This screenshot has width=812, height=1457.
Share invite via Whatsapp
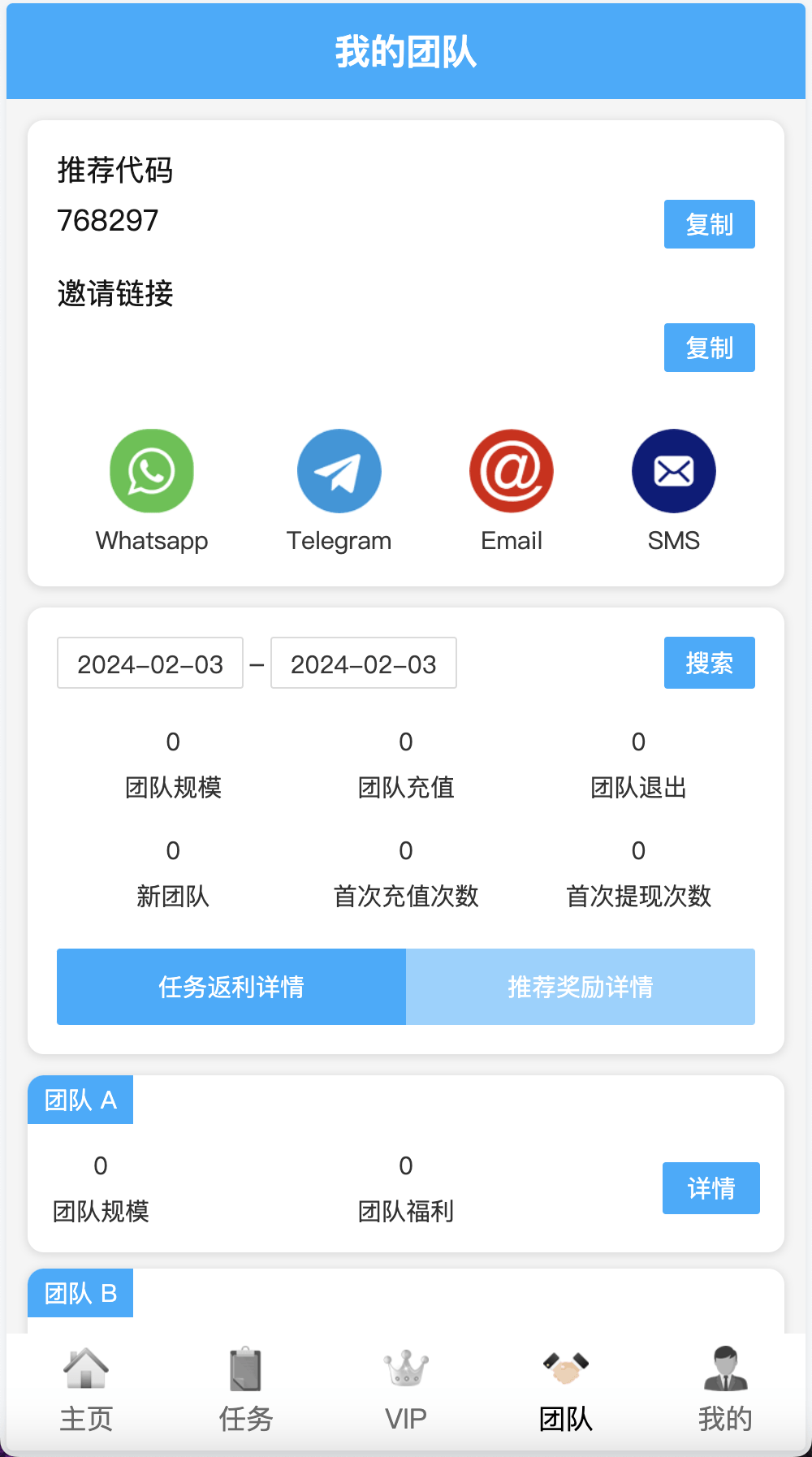152,471
